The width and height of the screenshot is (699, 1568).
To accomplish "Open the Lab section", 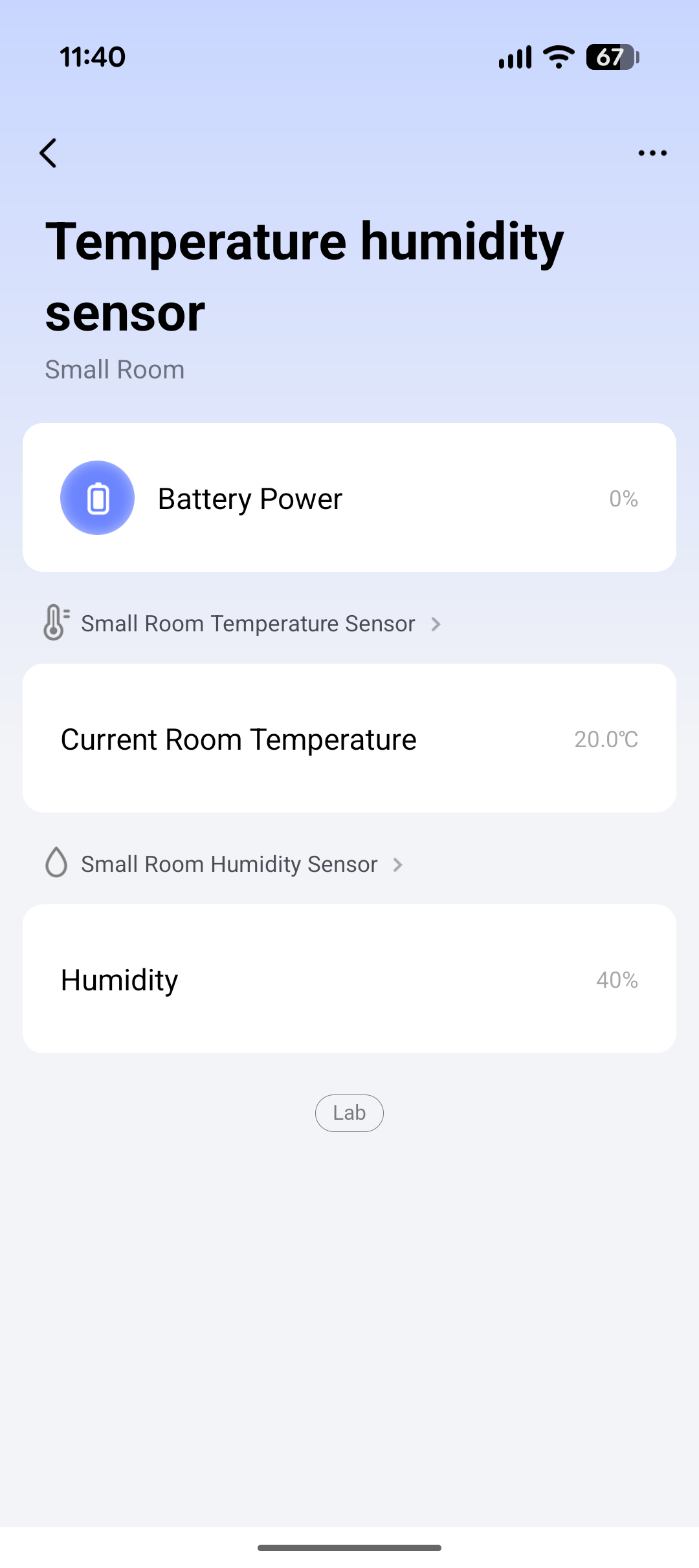I will [349, 1113].
